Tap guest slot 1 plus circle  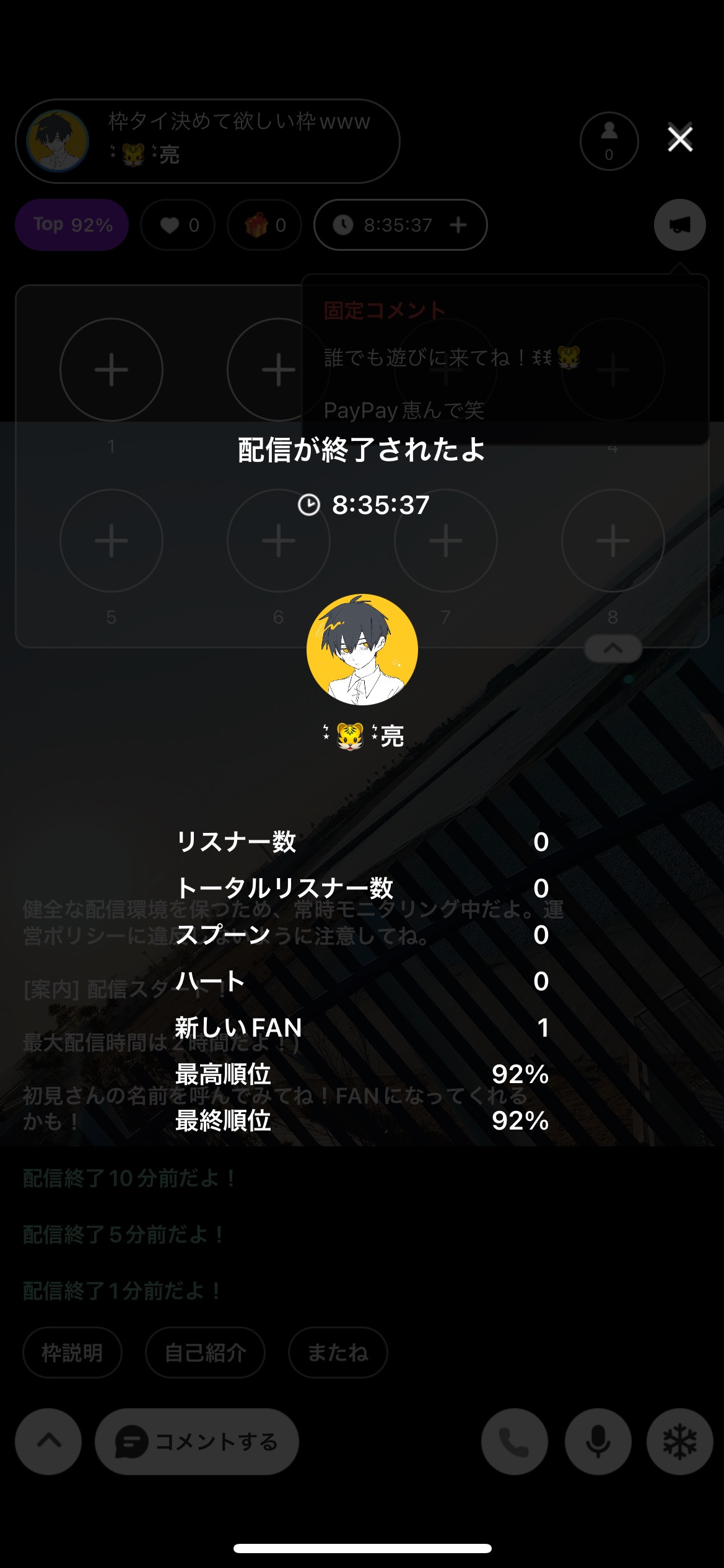tap(111, 370)
